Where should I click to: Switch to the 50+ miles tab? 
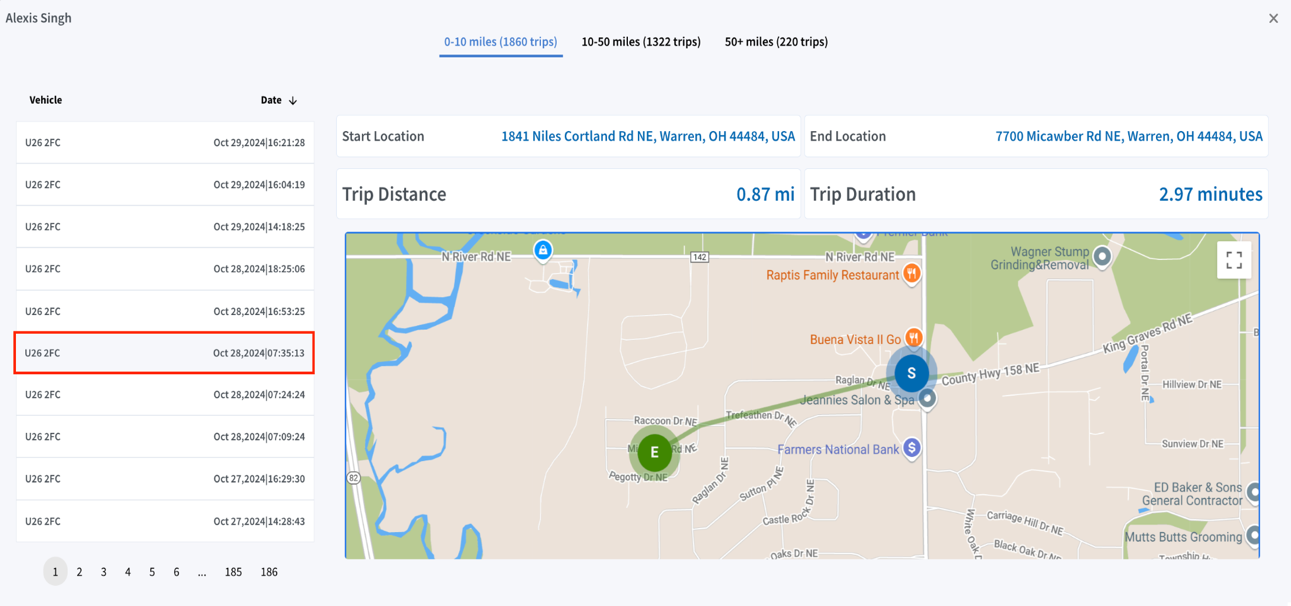776,42
